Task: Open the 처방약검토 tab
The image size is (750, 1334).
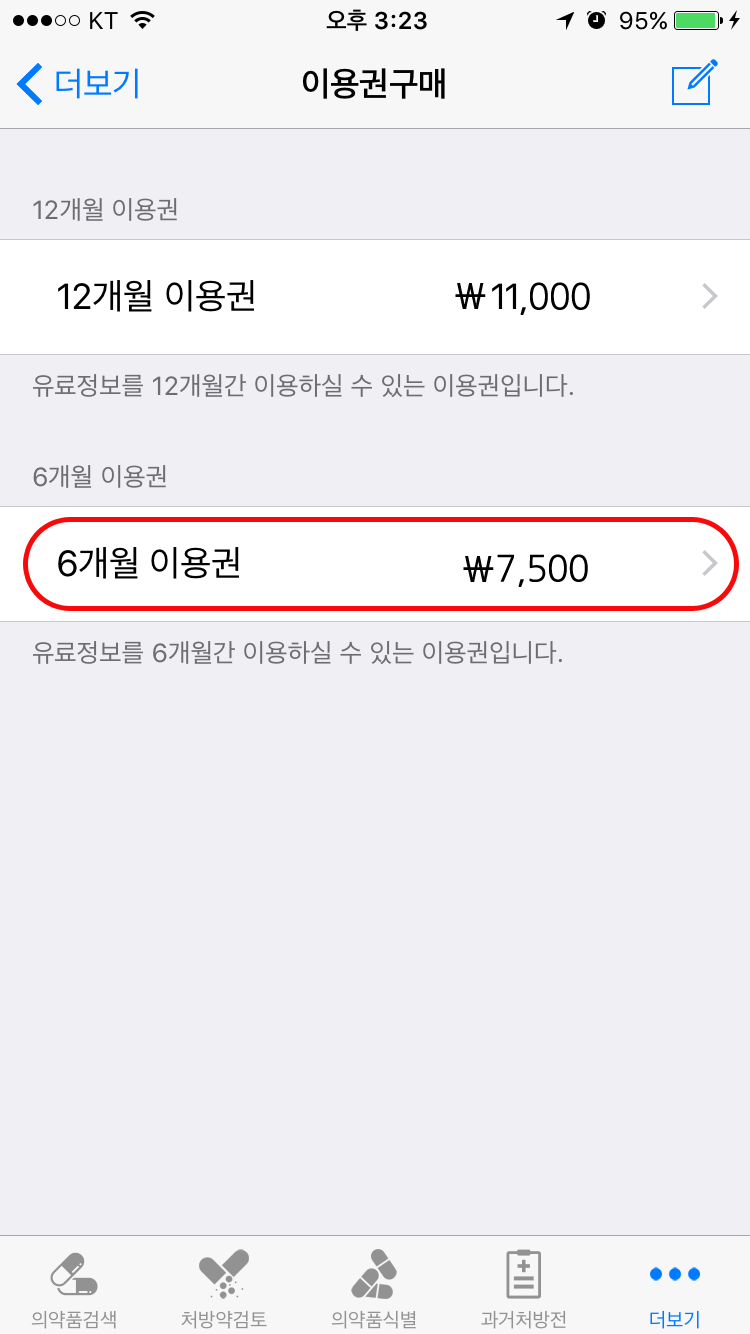Action: pyautogui.click(x=224, y=1287)
